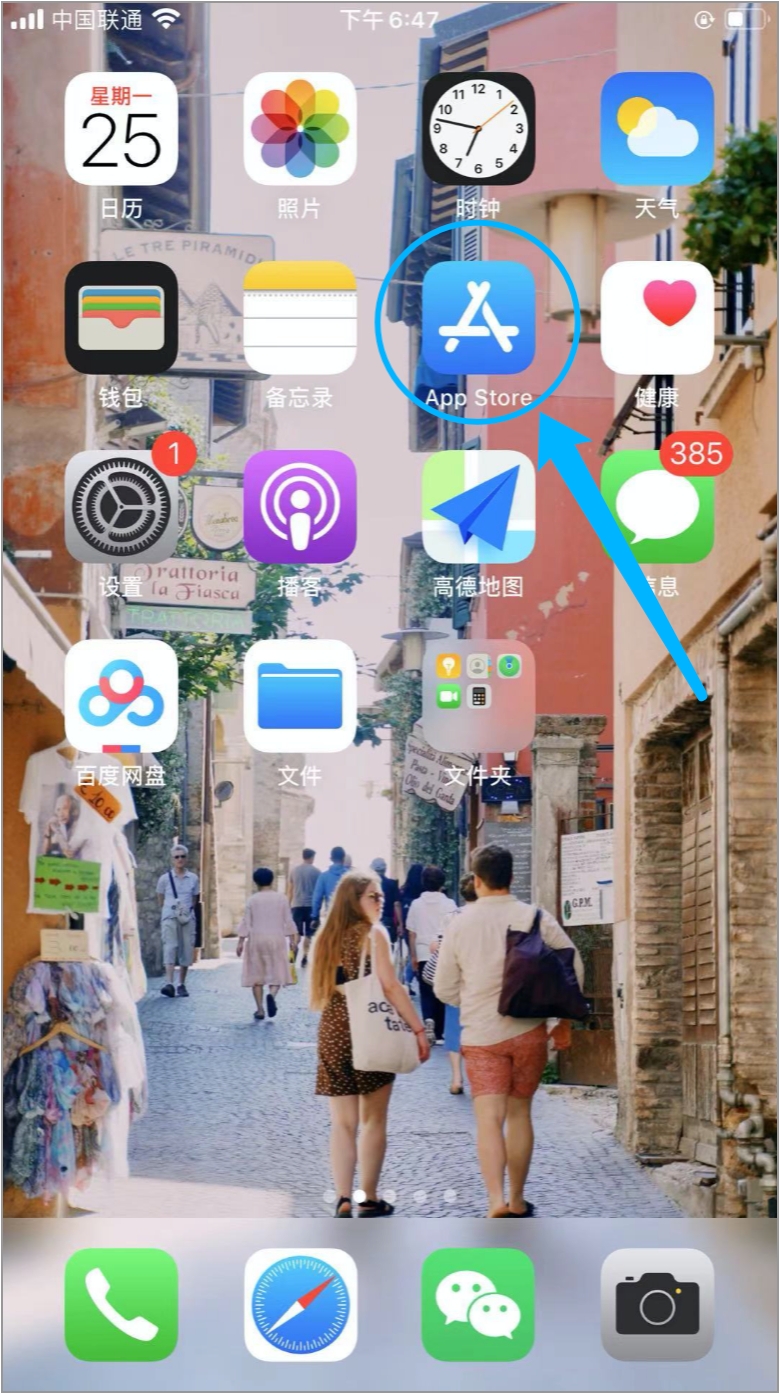Open the Wallet app (钱包)
This screenshot has width=780, height=1394.
coord(121,318)
